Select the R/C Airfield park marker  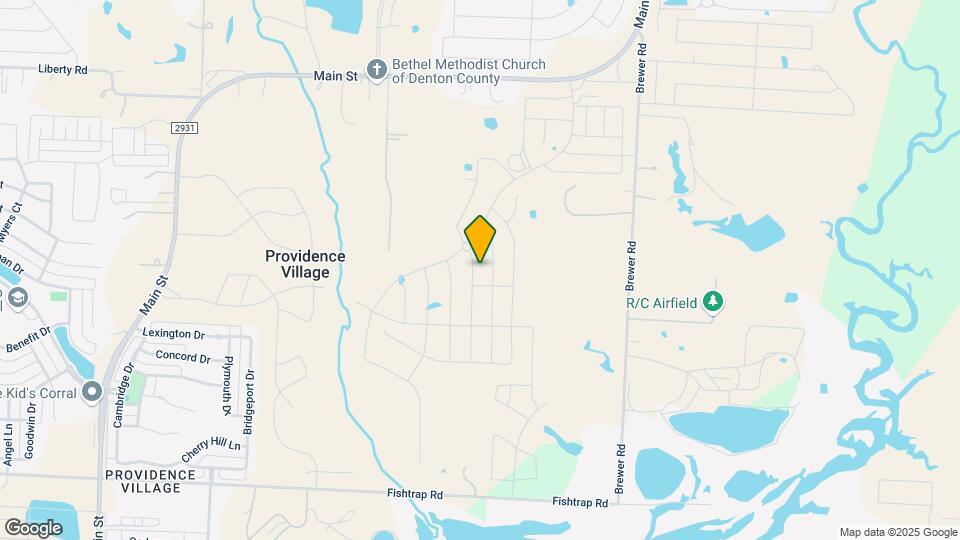coord(713,301)
